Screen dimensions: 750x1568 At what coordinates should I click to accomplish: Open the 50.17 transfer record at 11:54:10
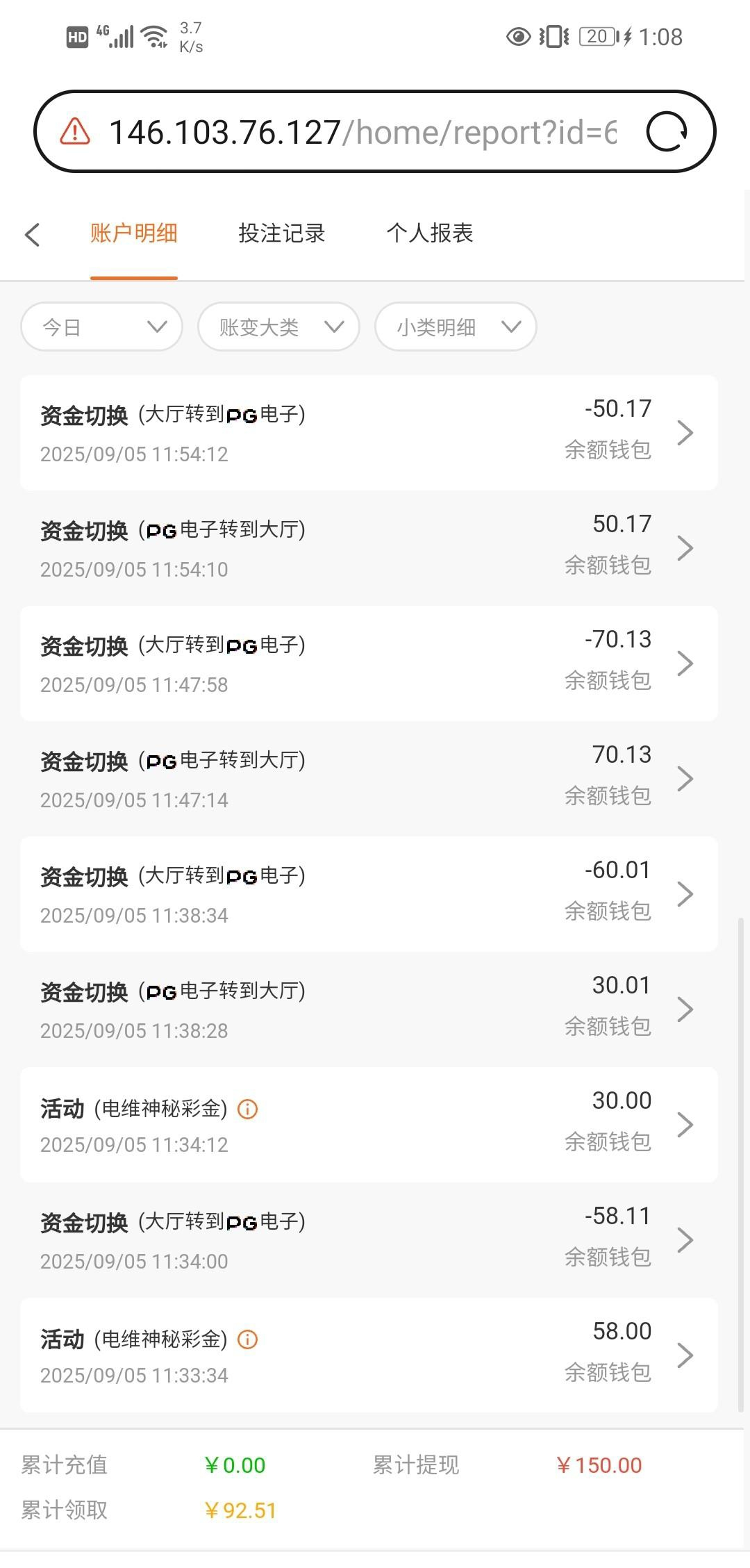[368, 548]
